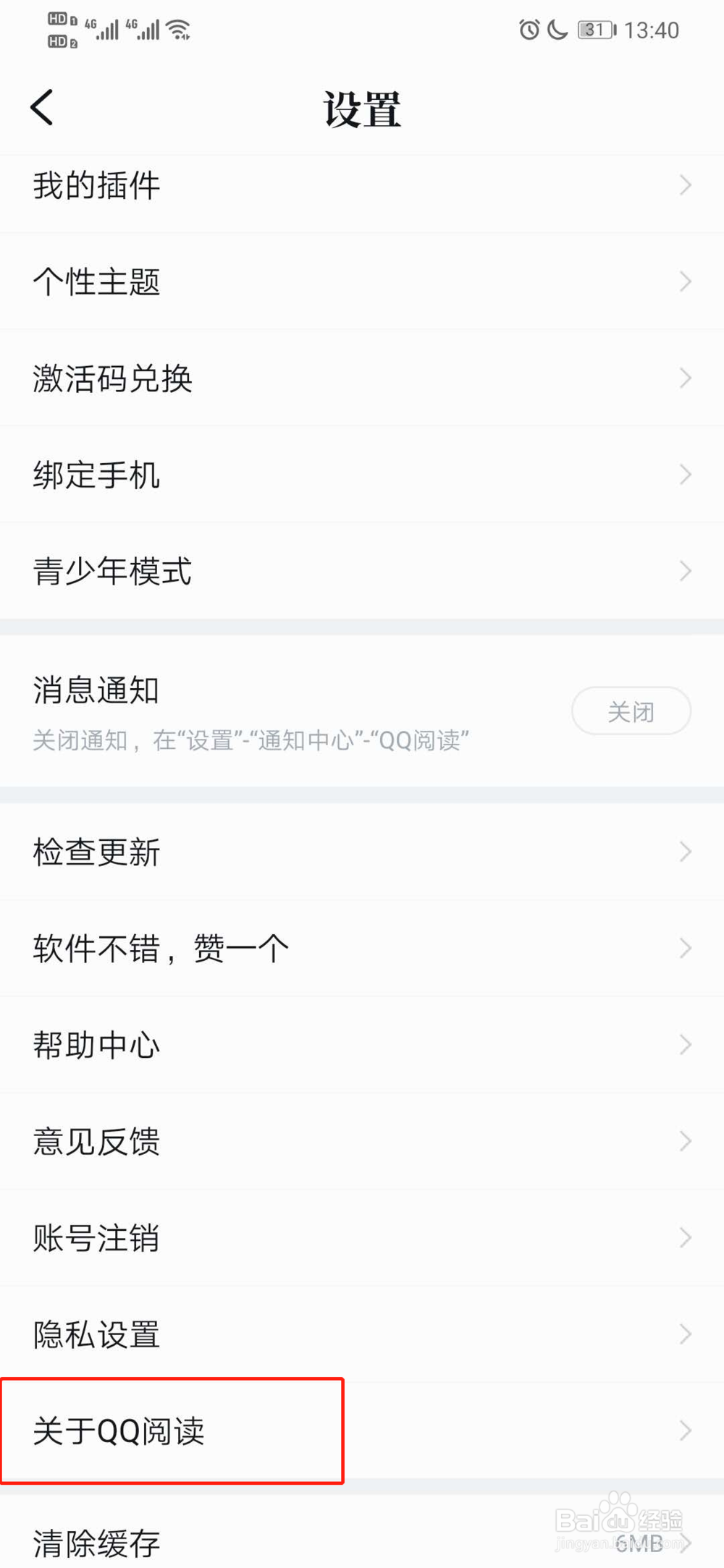Enter 青少年模式 teen mode settings

112,572
